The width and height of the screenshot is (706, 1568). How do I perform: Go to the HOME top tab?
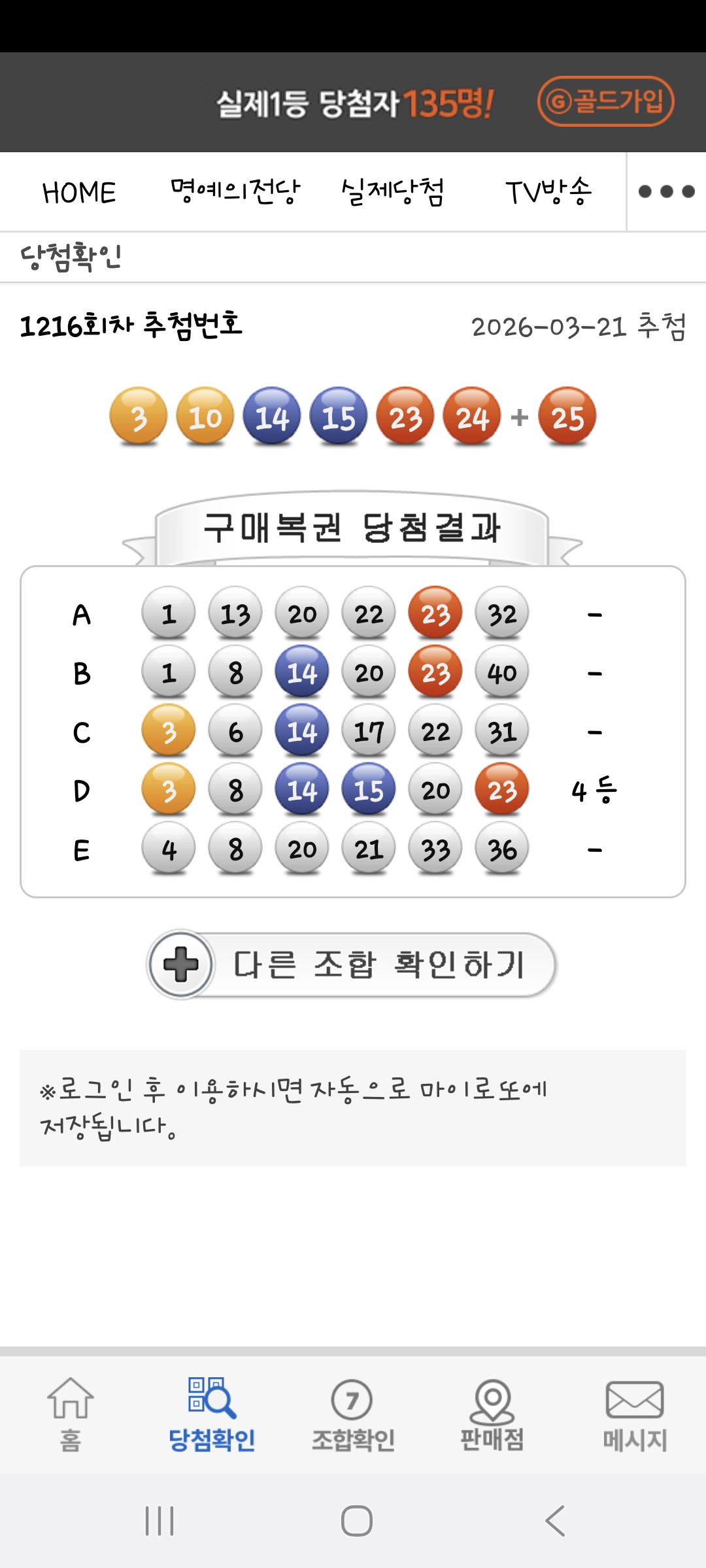pos(79,193)
